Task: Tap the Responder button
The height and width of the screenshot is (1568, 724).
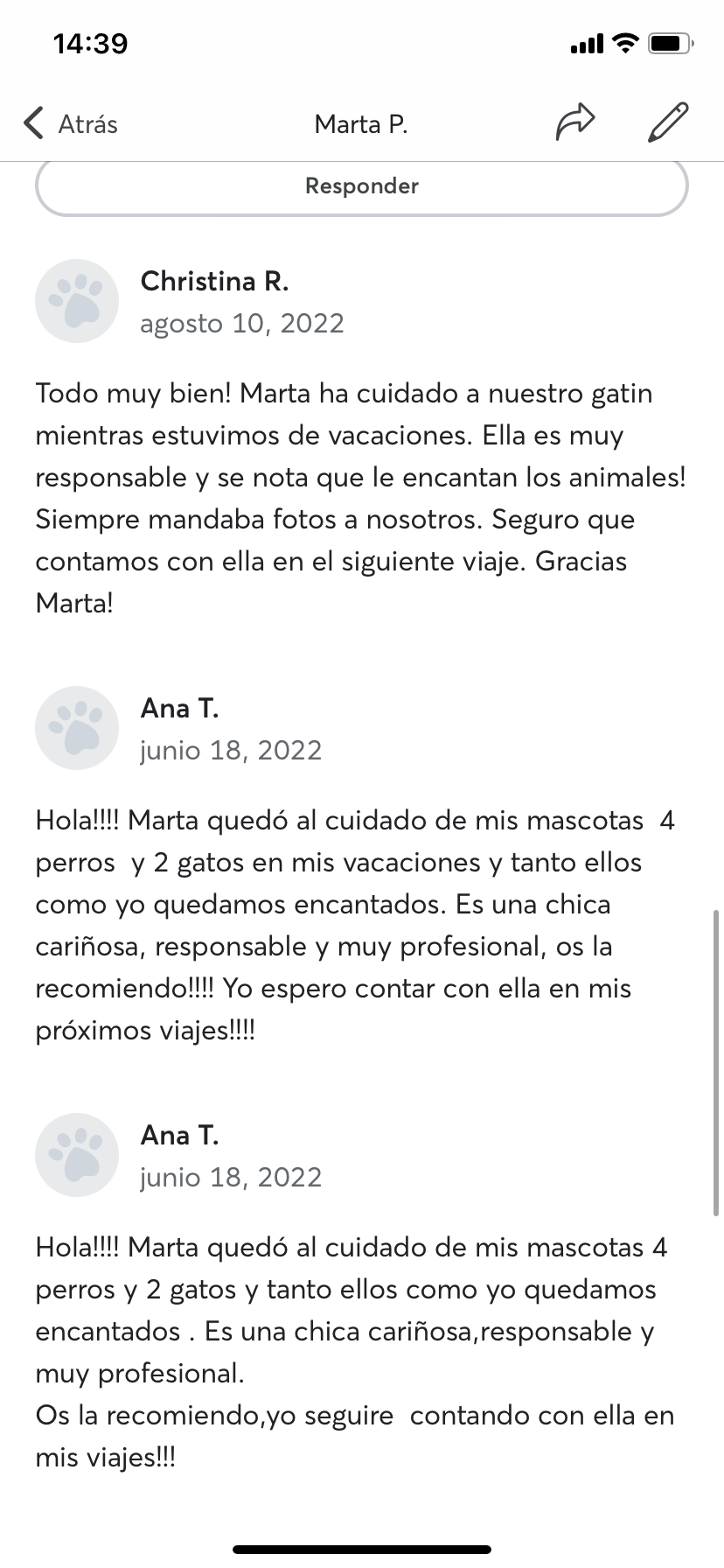Action: [362, 185]
